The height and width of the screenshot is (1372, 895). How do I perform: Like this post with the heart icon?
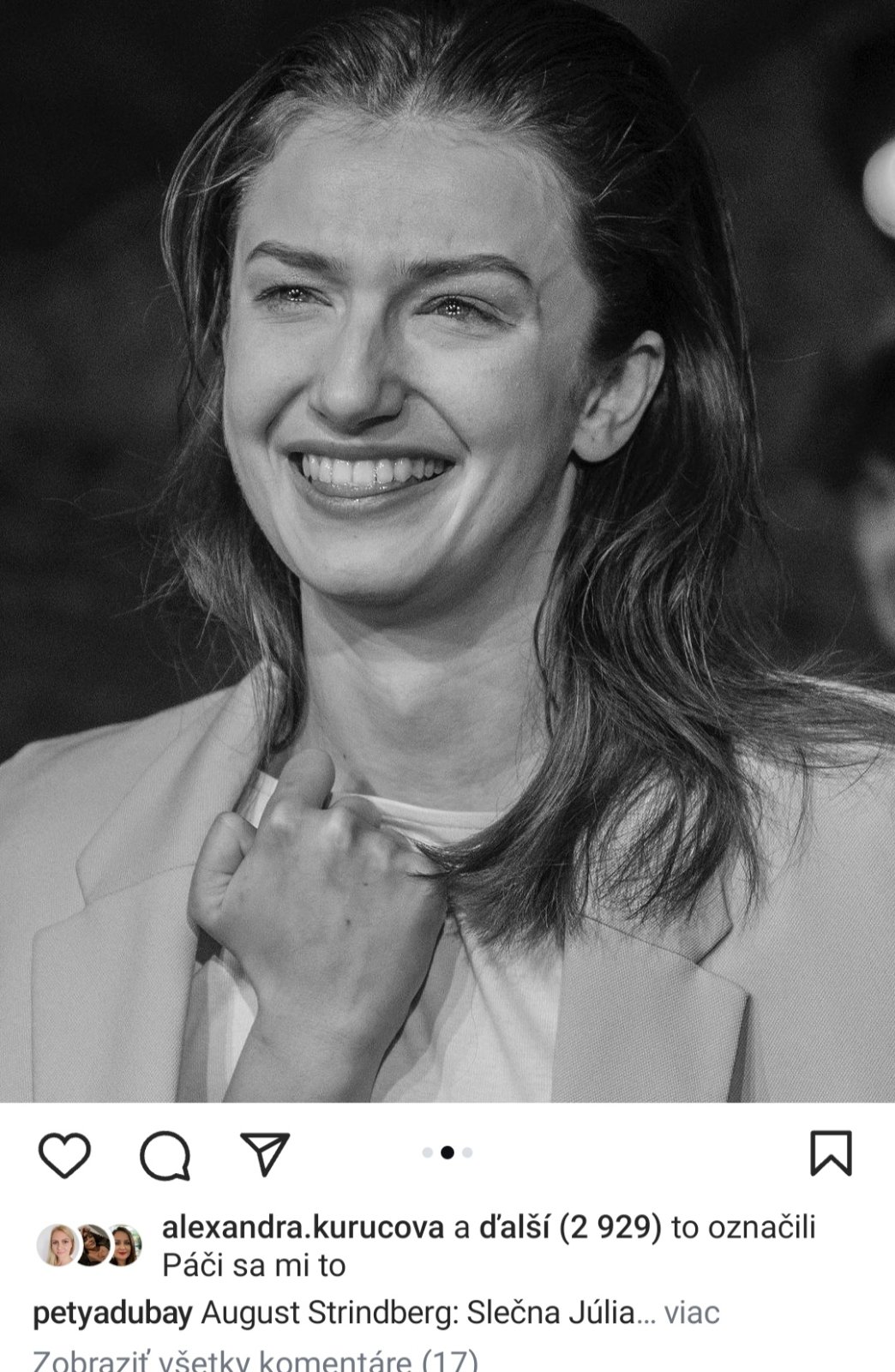coord(65,1154)
